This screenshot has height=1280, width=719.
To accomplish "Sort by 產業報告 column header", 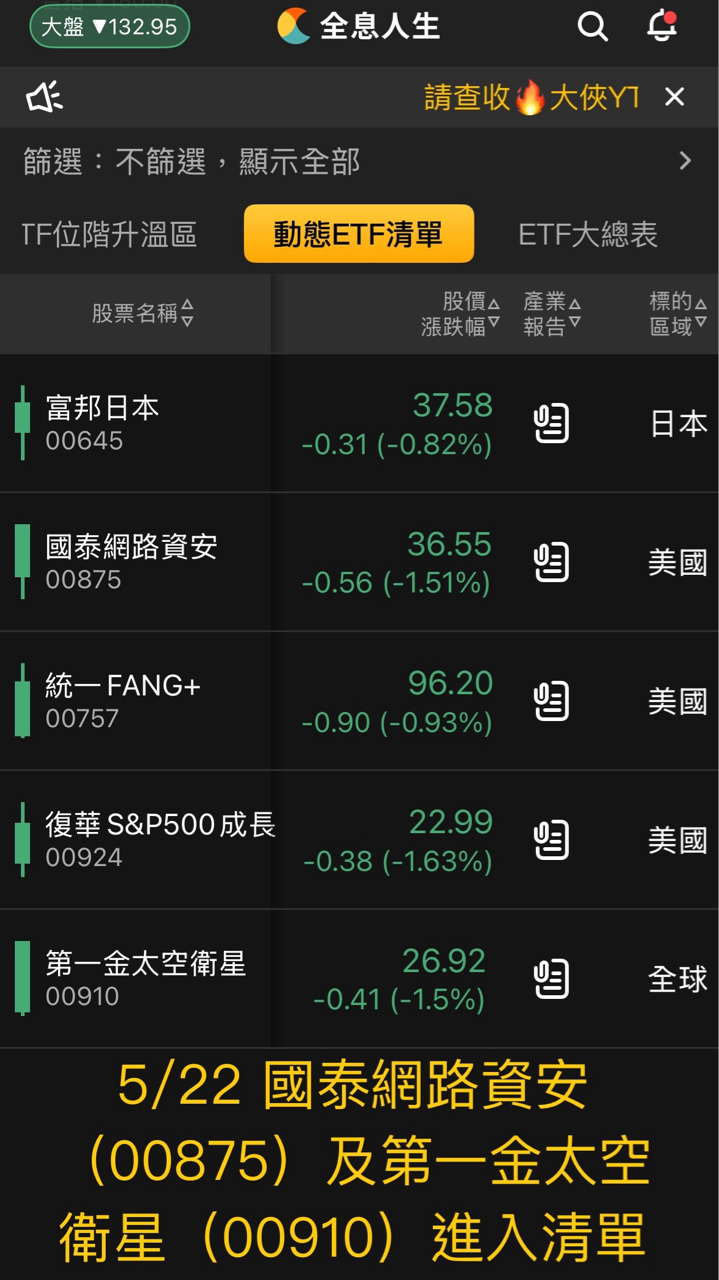I will coord(552,314).
